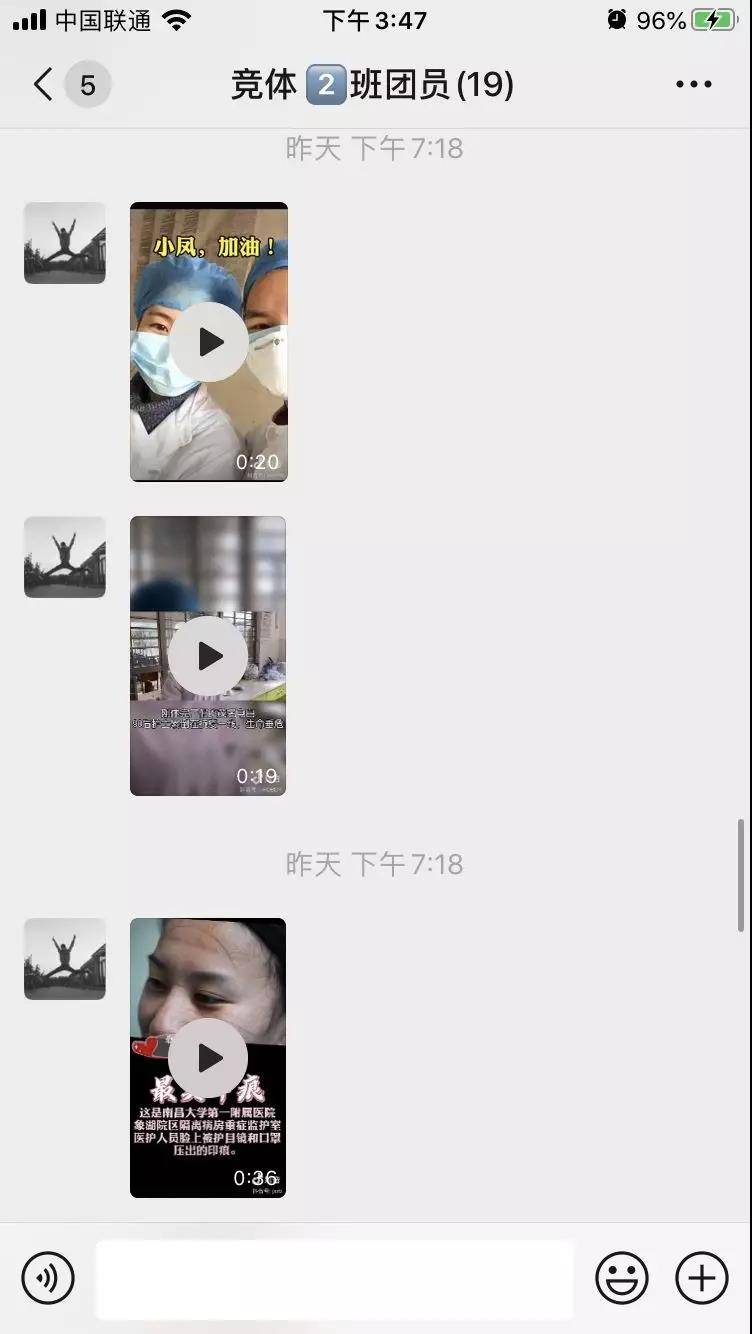752x1334 pixels.
Task: Open the plus attachments menu
Action: tap(702, 1277)
